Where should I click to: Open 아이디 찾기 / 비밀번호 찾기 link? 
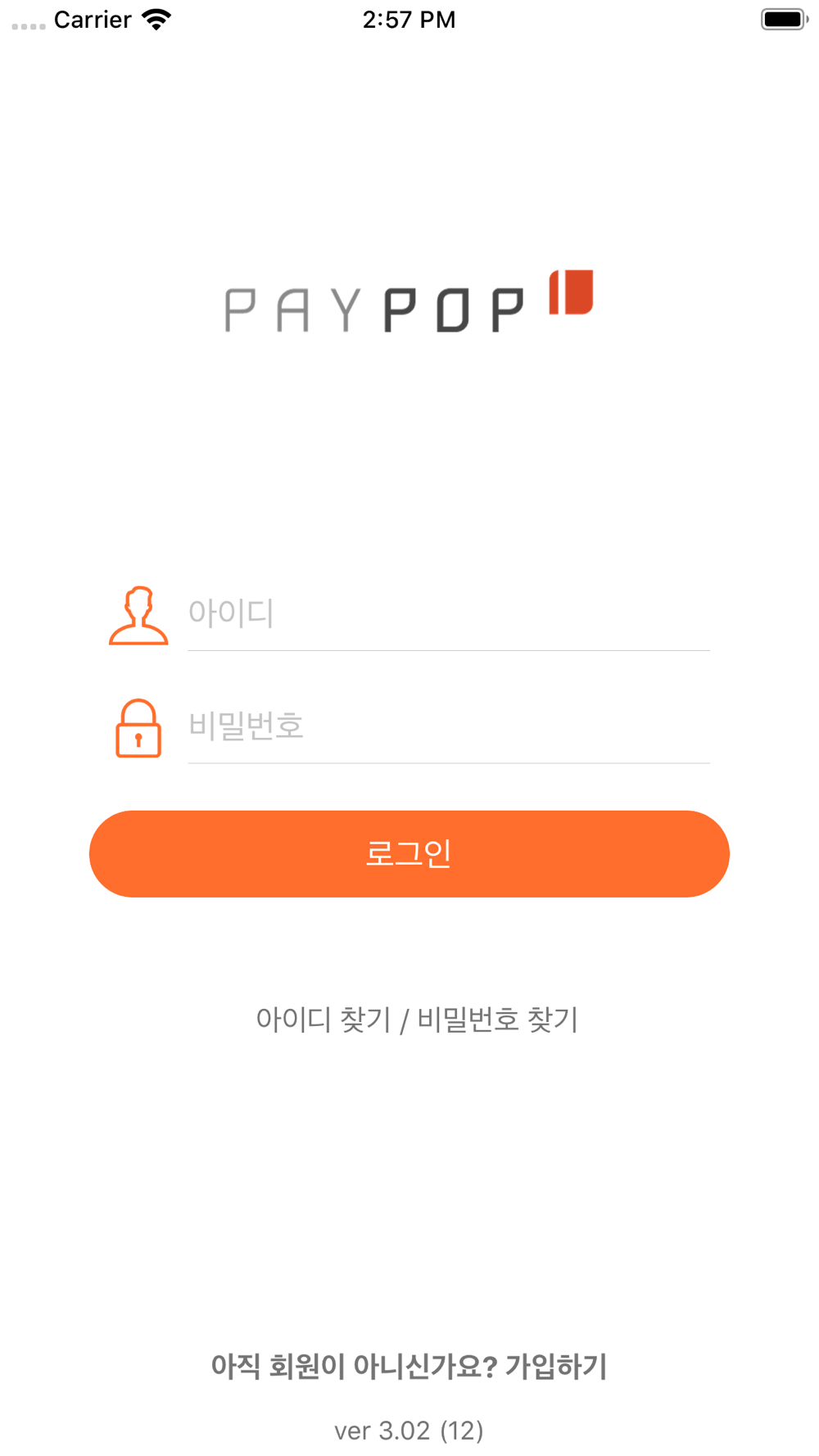pyautogui.click(x=417, y=1020)
